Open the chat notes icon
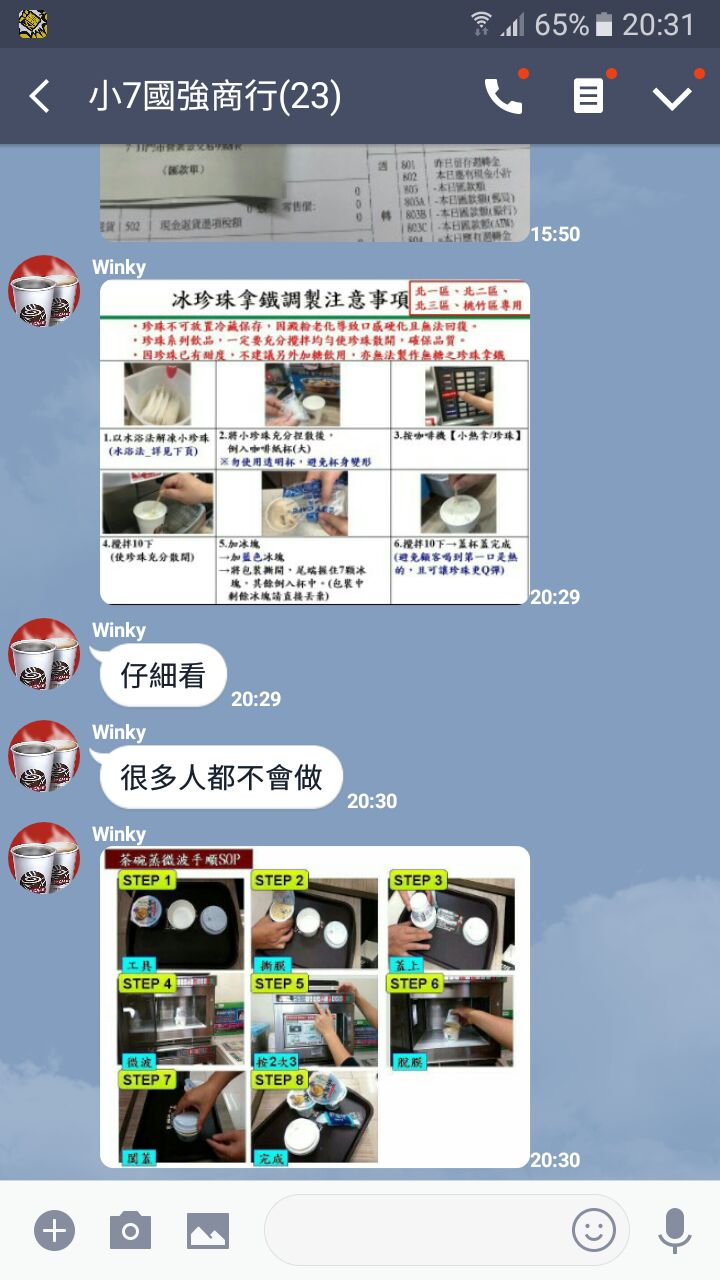 click(x=588, y=97)
